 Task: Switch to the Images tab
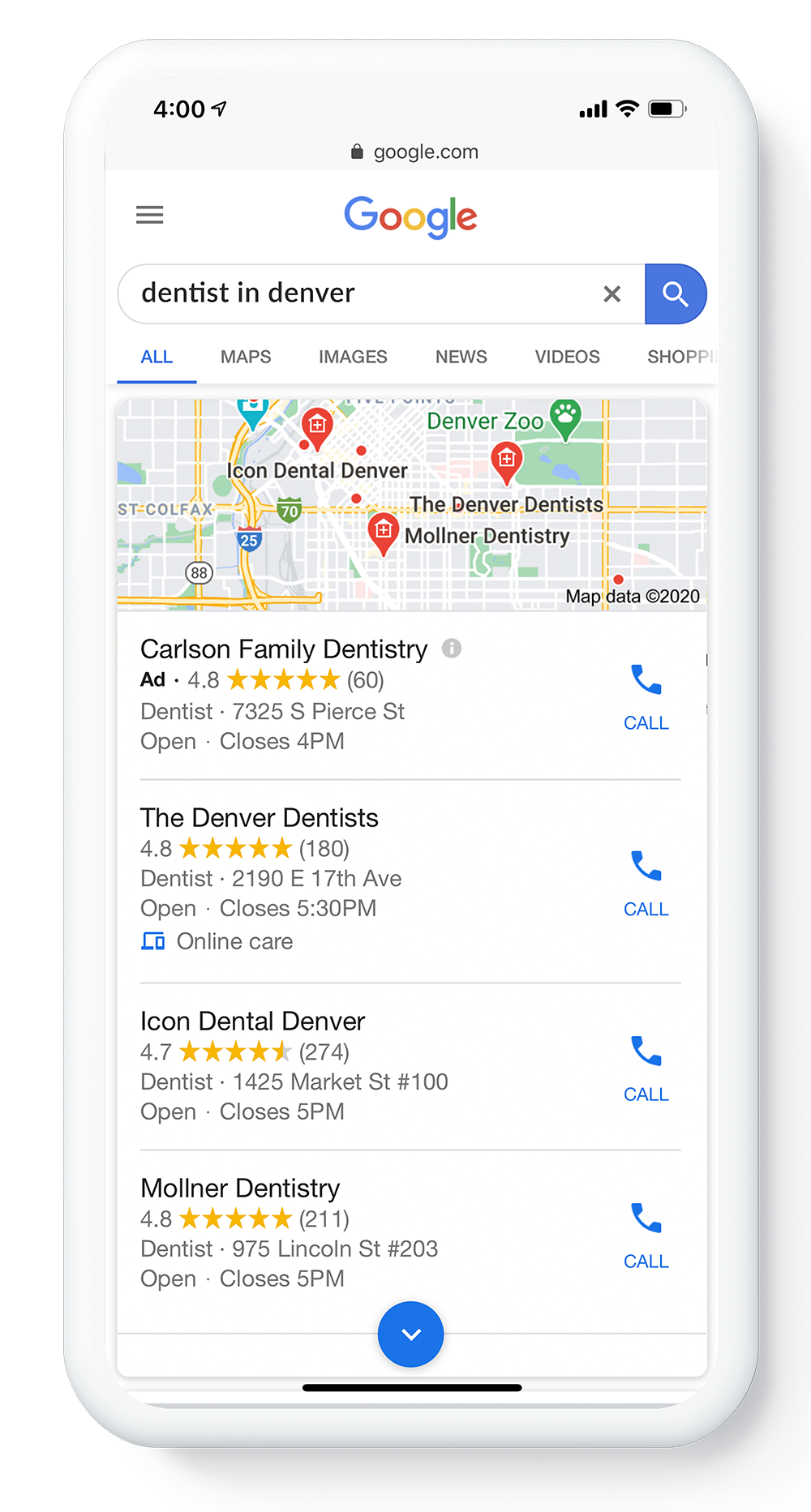click(353, 357)
